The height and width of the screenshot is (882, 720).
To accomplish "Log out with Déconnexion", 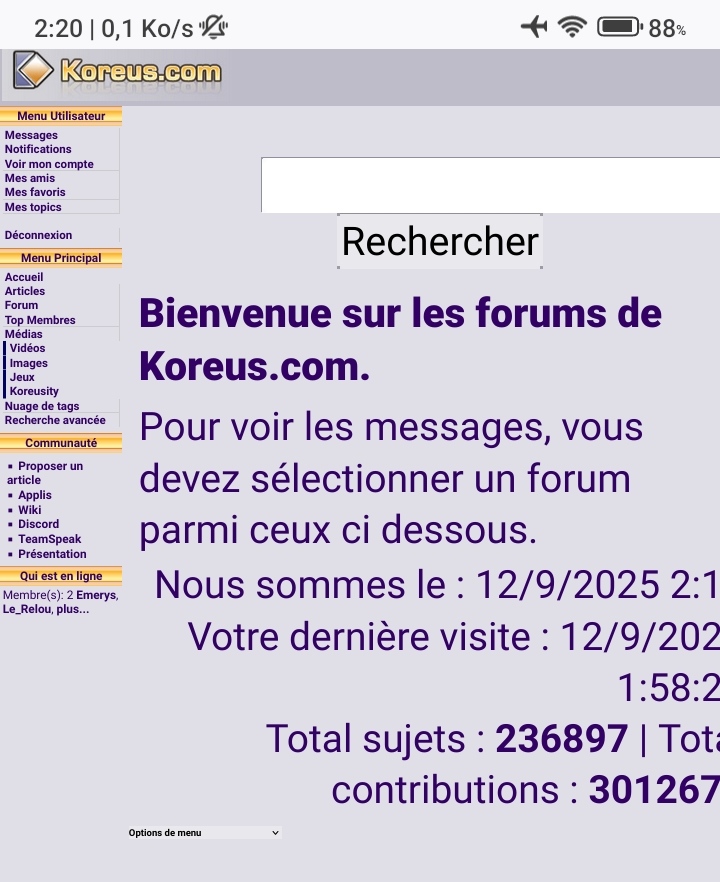I will 38,235.
